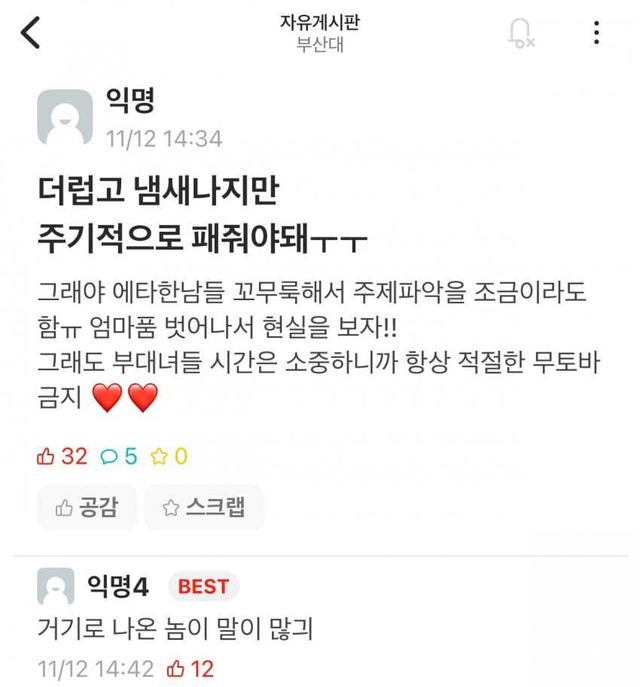The image size is (640, 687).
Task: Tap the 공감 like button
Action: [x=86, y=507]
